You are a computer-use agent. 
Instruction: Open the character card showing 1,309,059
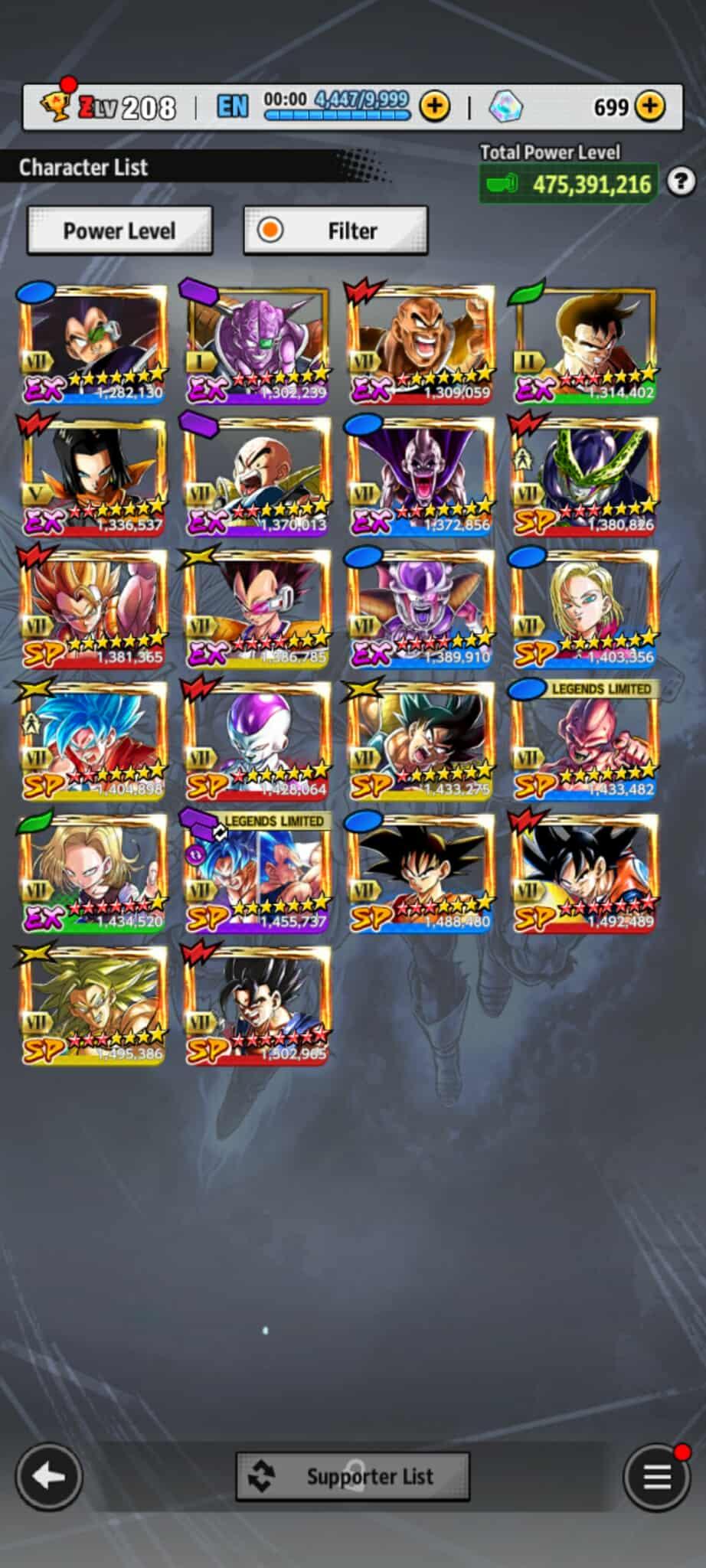(421, 343)
